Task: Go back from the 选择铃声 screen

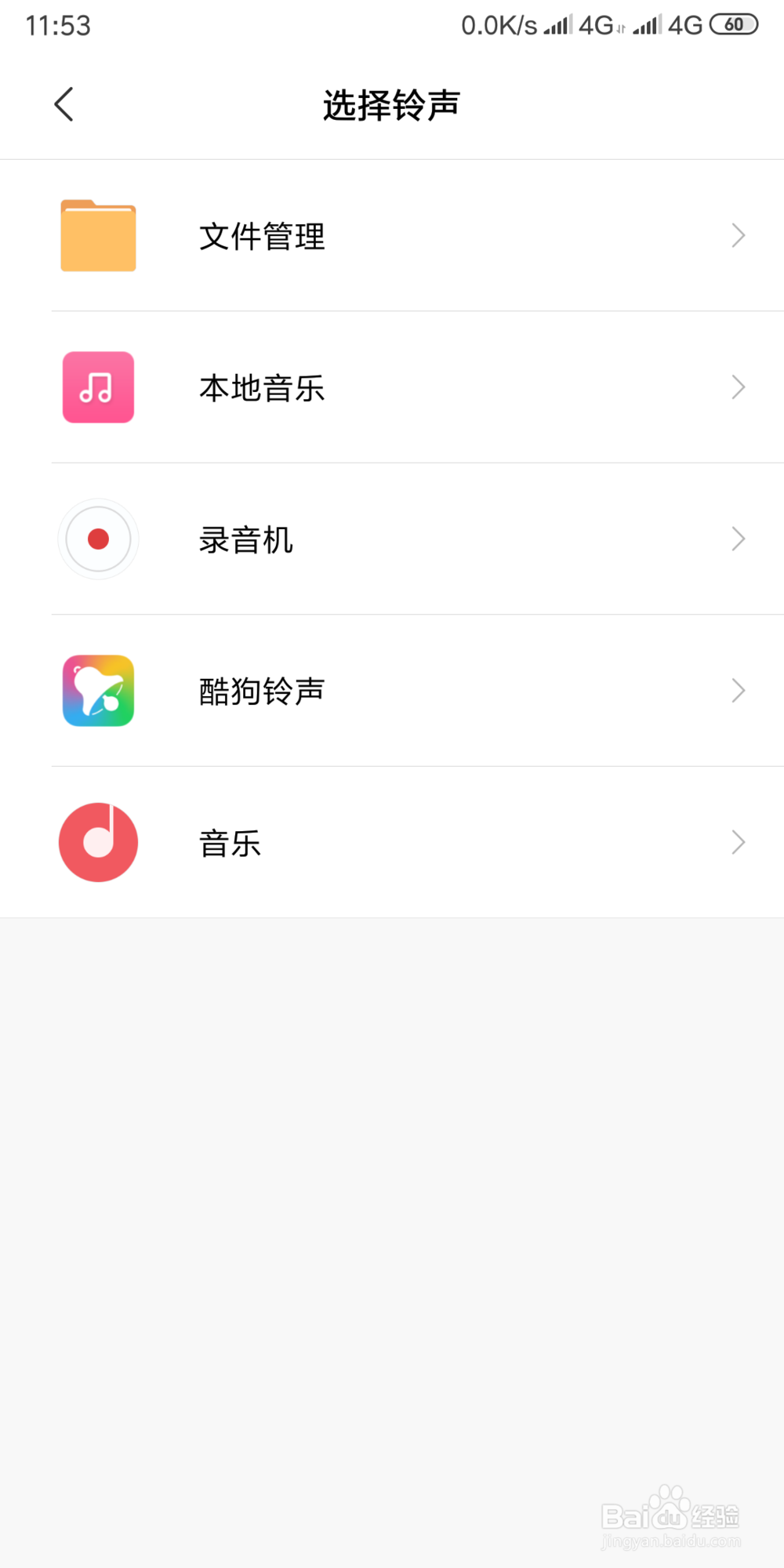Action: (x=64, y=104)
